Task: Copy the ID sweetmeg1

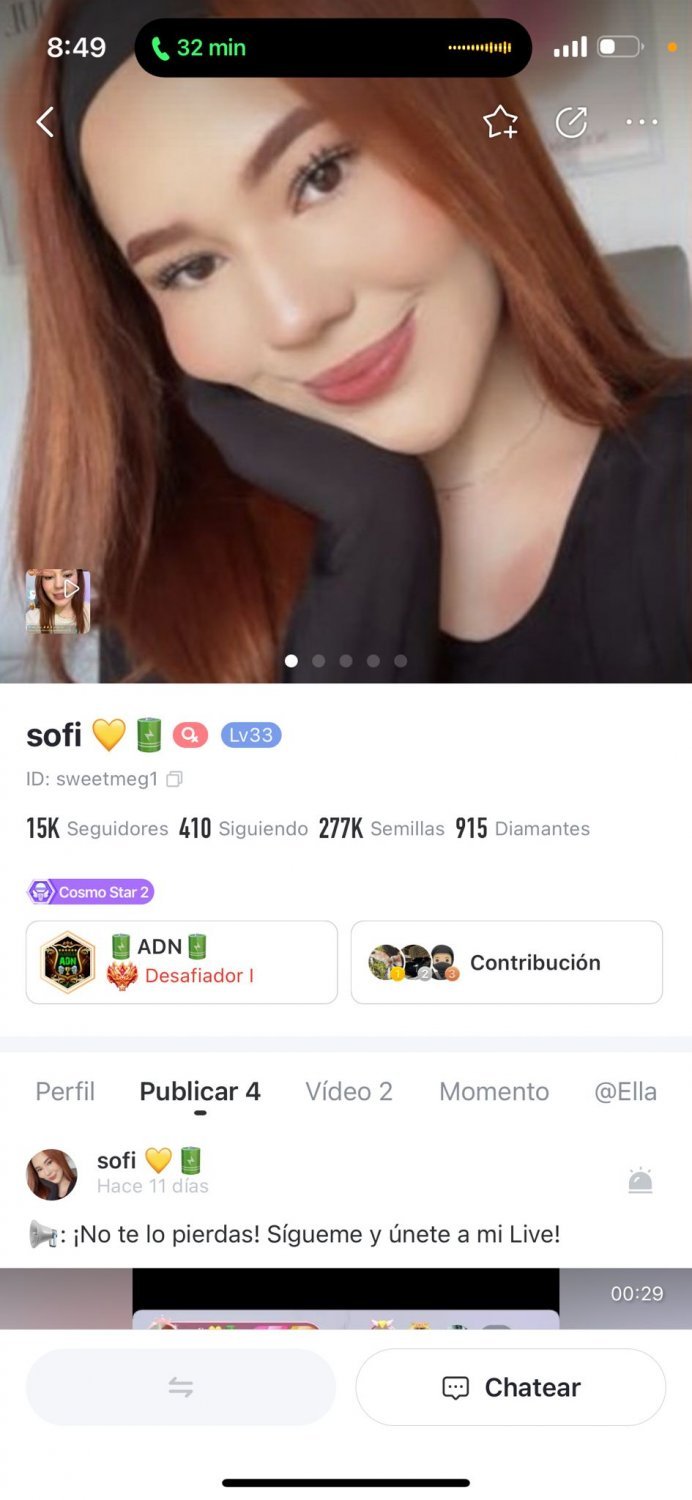Action: [175, 779]
